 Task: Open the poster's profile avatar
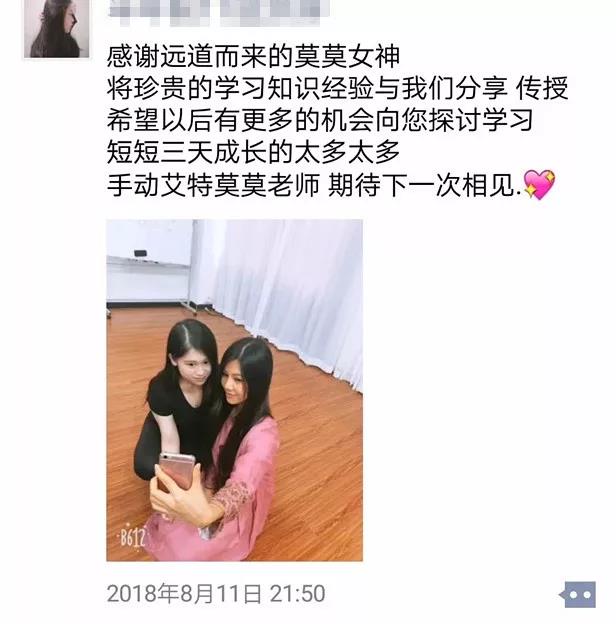[54, 28]
